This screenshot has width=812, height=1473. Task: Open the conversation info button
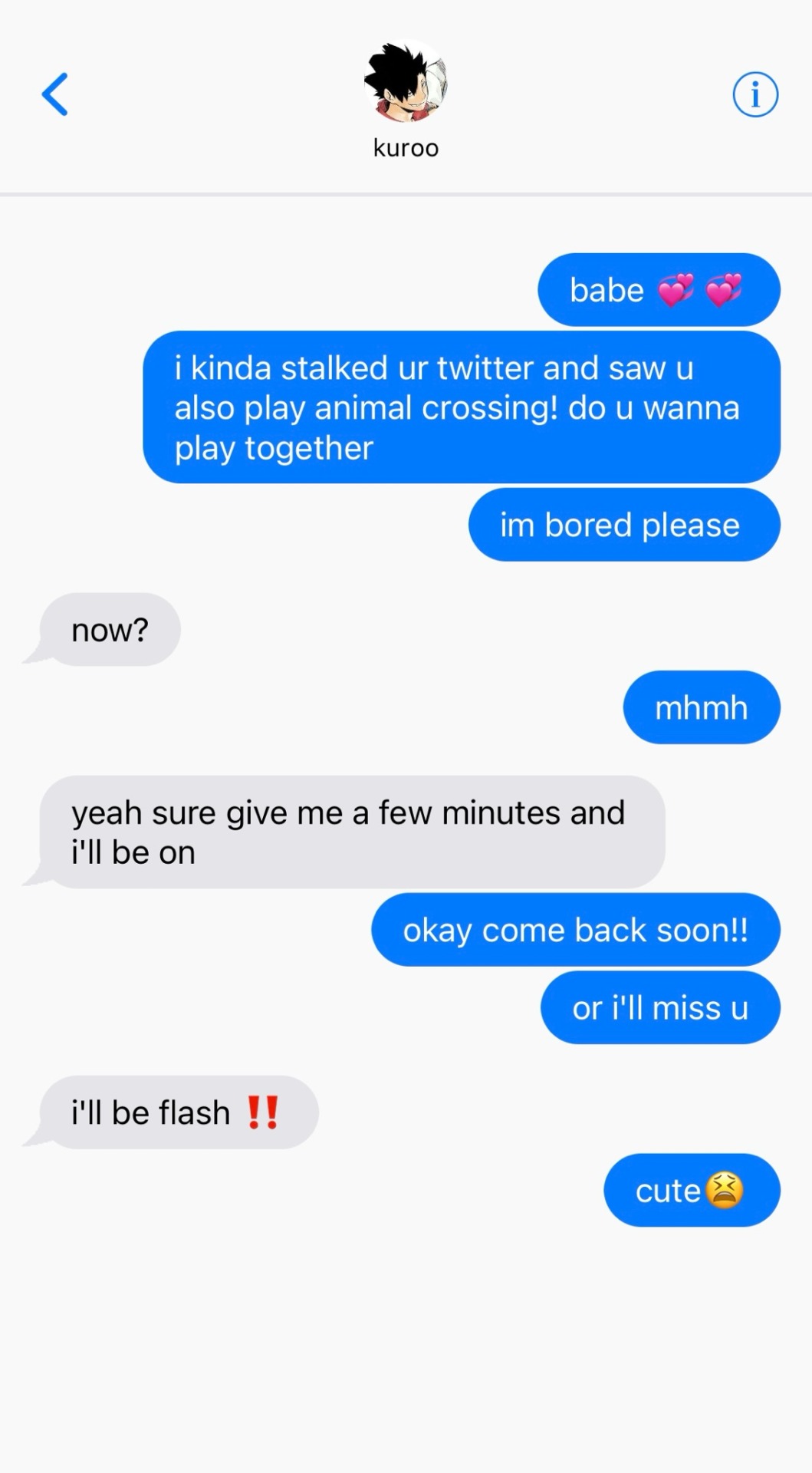pyautogui.click(x=755, y=95)
